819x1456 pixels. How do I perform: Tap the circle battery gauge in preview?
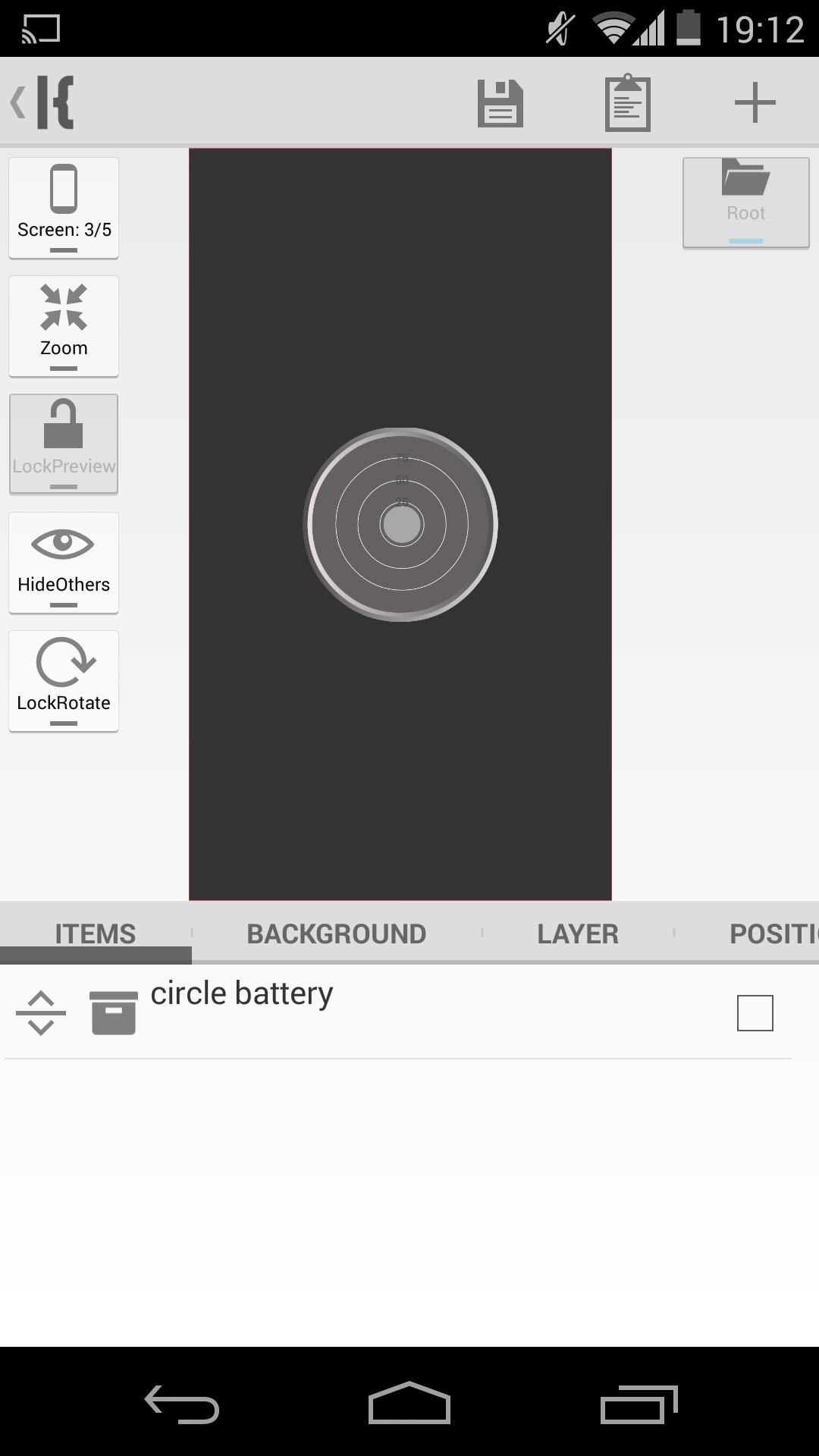pyautogui.click(x=400, y=525)
